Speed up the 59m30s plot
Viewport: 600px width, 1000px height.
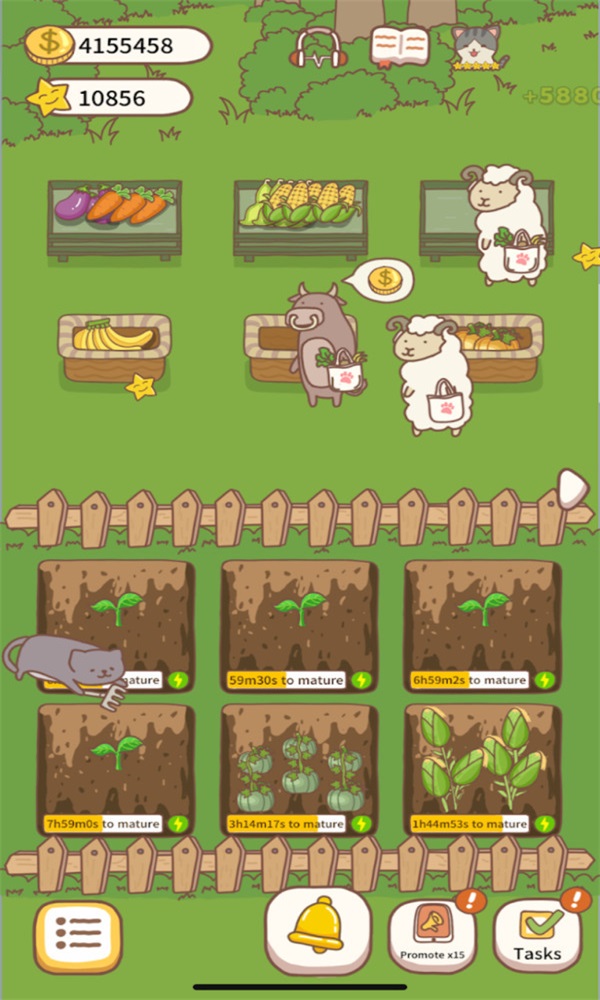(x=362, y=680)
